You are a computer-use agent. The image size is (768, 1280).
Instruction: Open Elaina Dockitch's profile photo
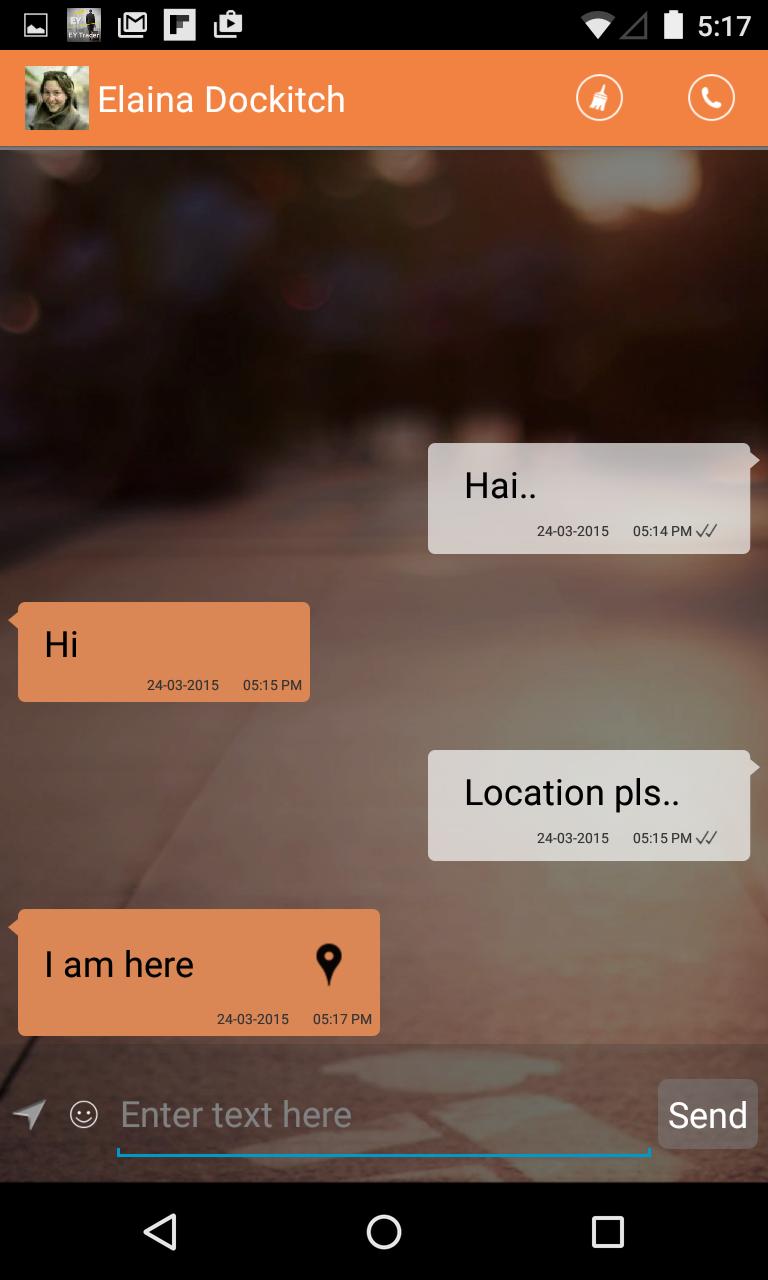click(x=57, y=98)
